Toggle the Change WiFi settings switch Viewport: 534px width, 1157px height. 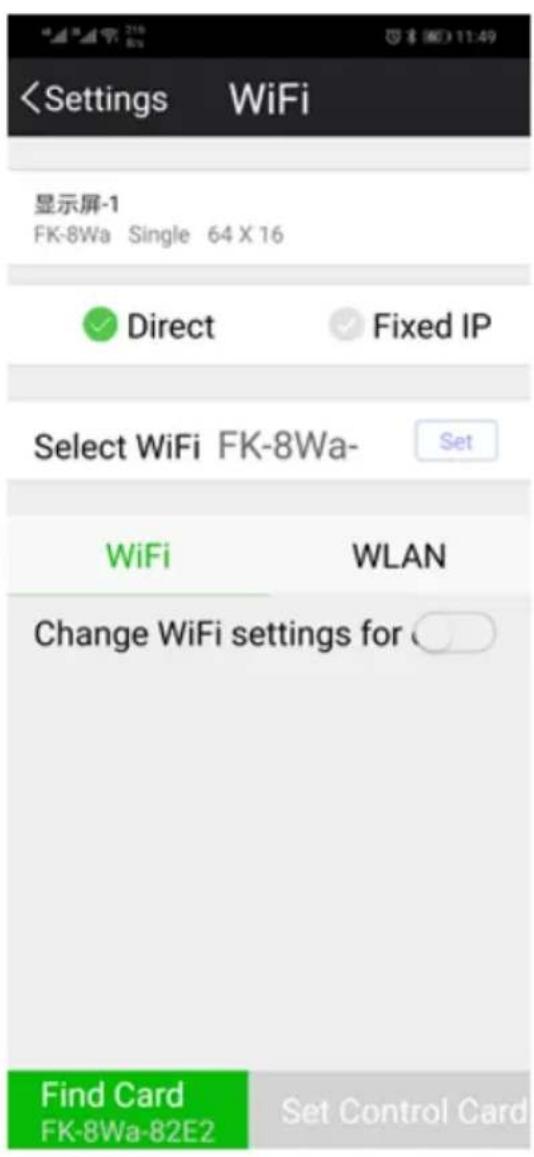456,633
